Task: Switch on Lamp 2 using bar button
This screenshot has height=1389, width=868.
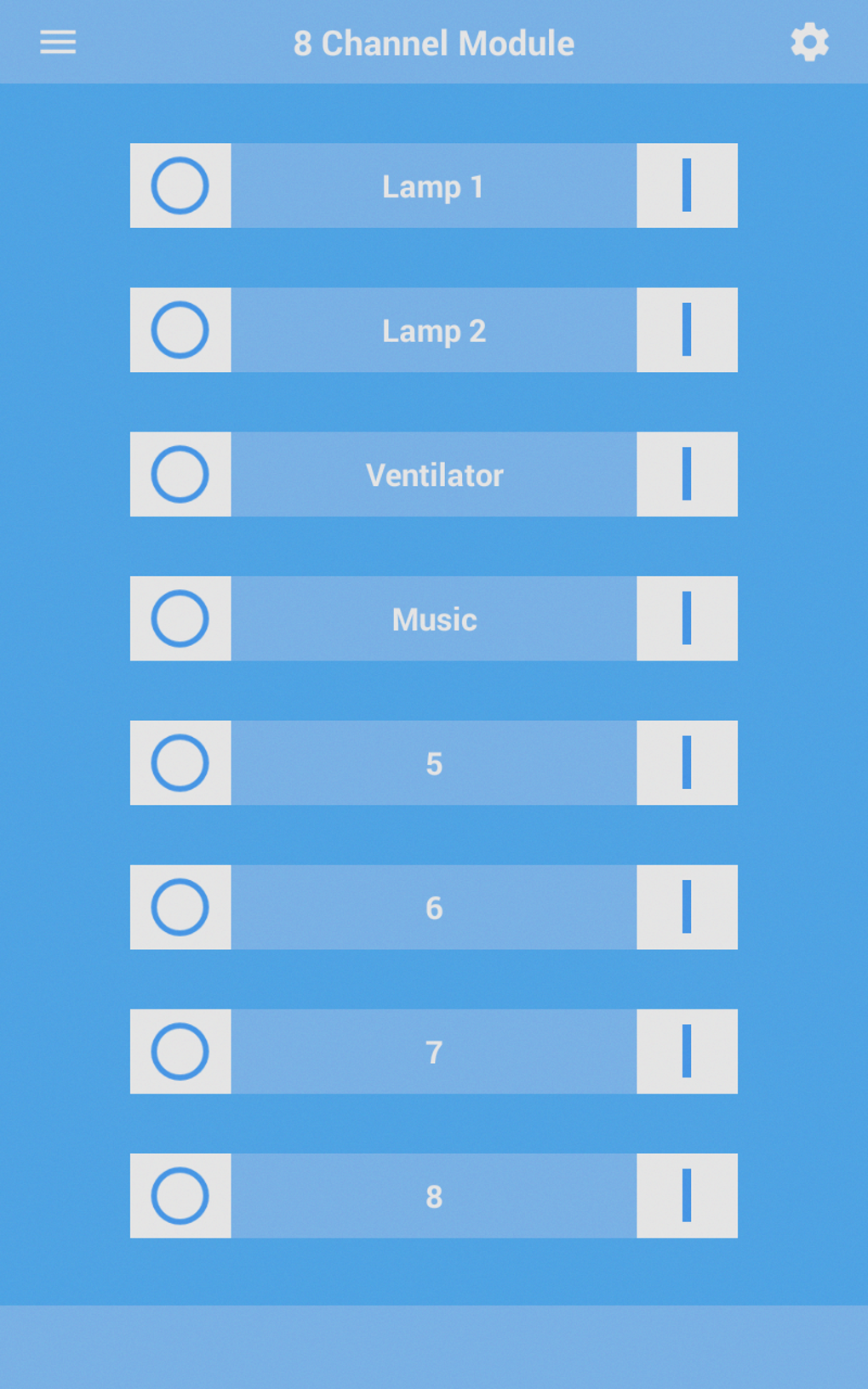Action: tap(687, 330)
